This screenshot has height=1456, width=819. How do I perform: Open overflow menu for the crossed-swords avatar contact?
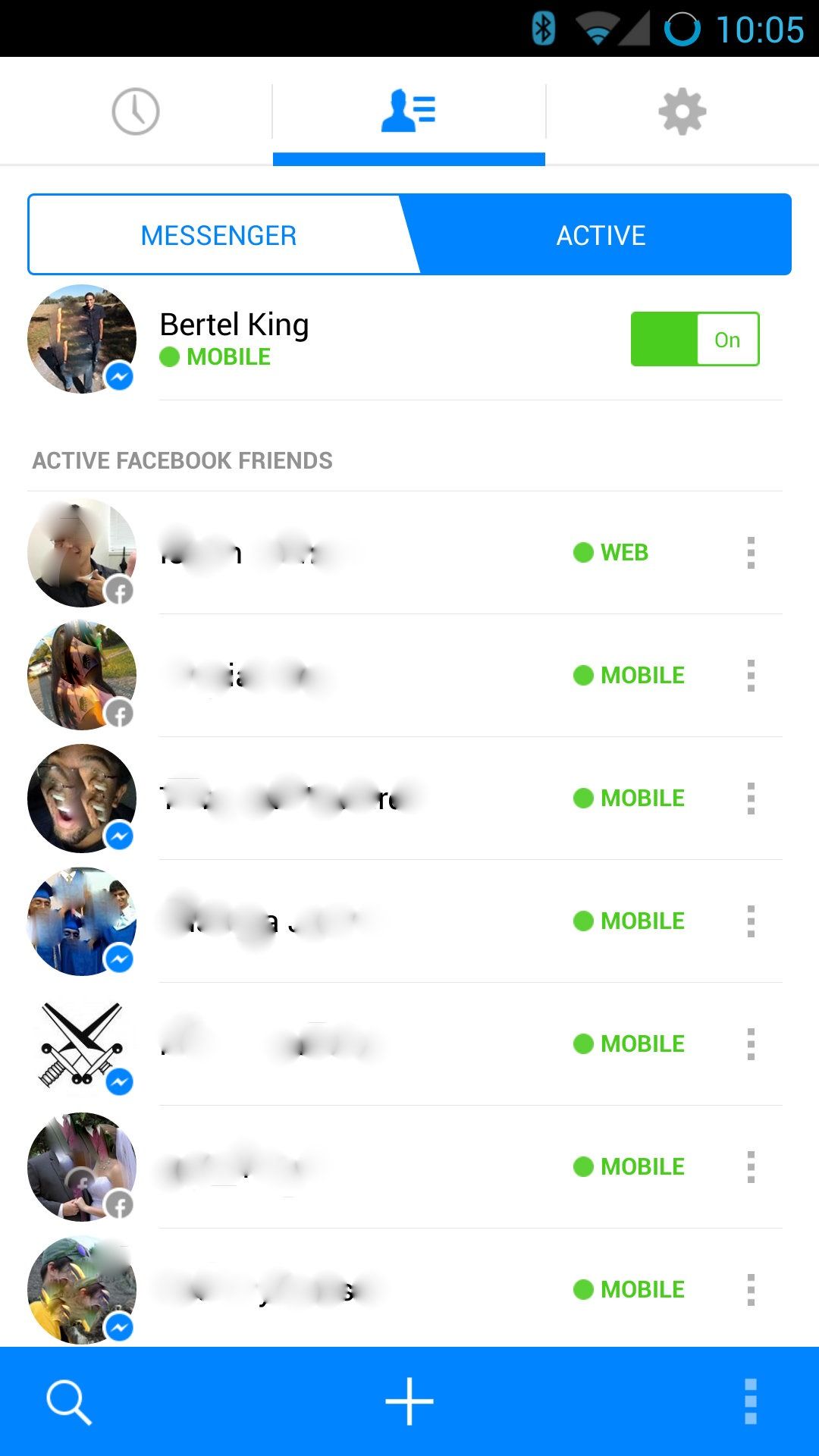752,1044
